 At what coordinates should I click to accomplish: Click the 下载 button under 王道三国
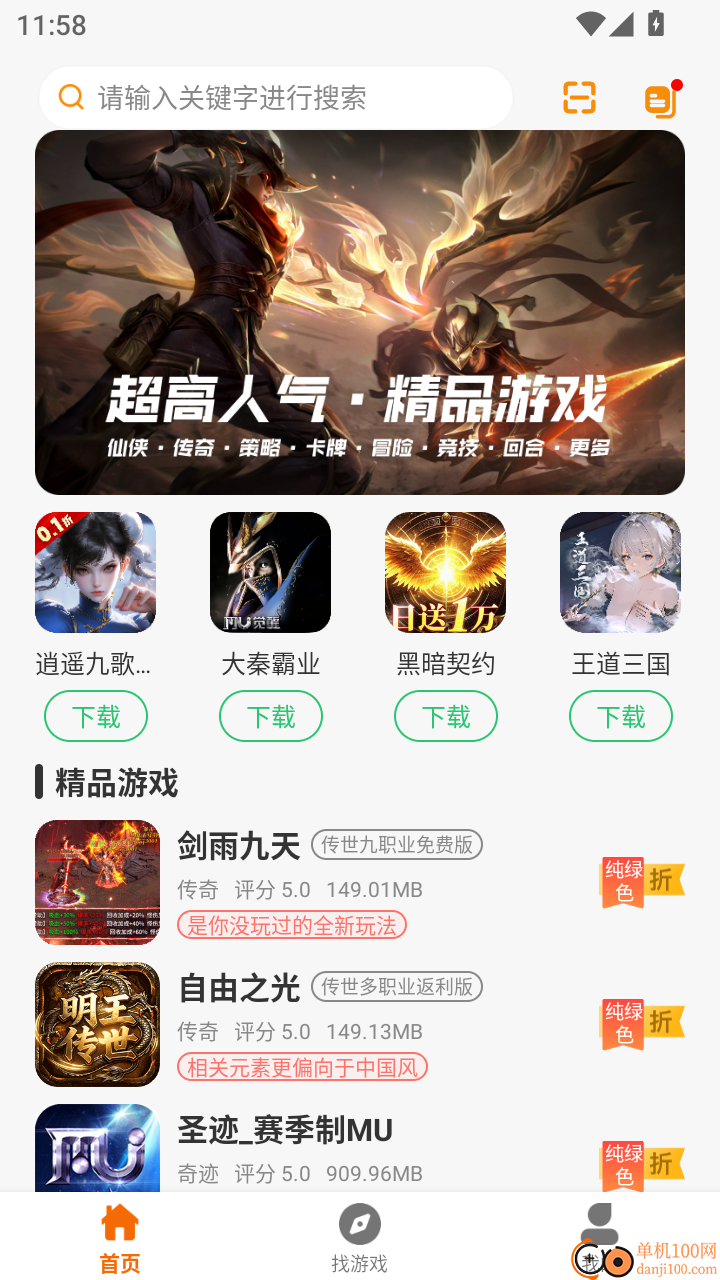click(620, 716)
